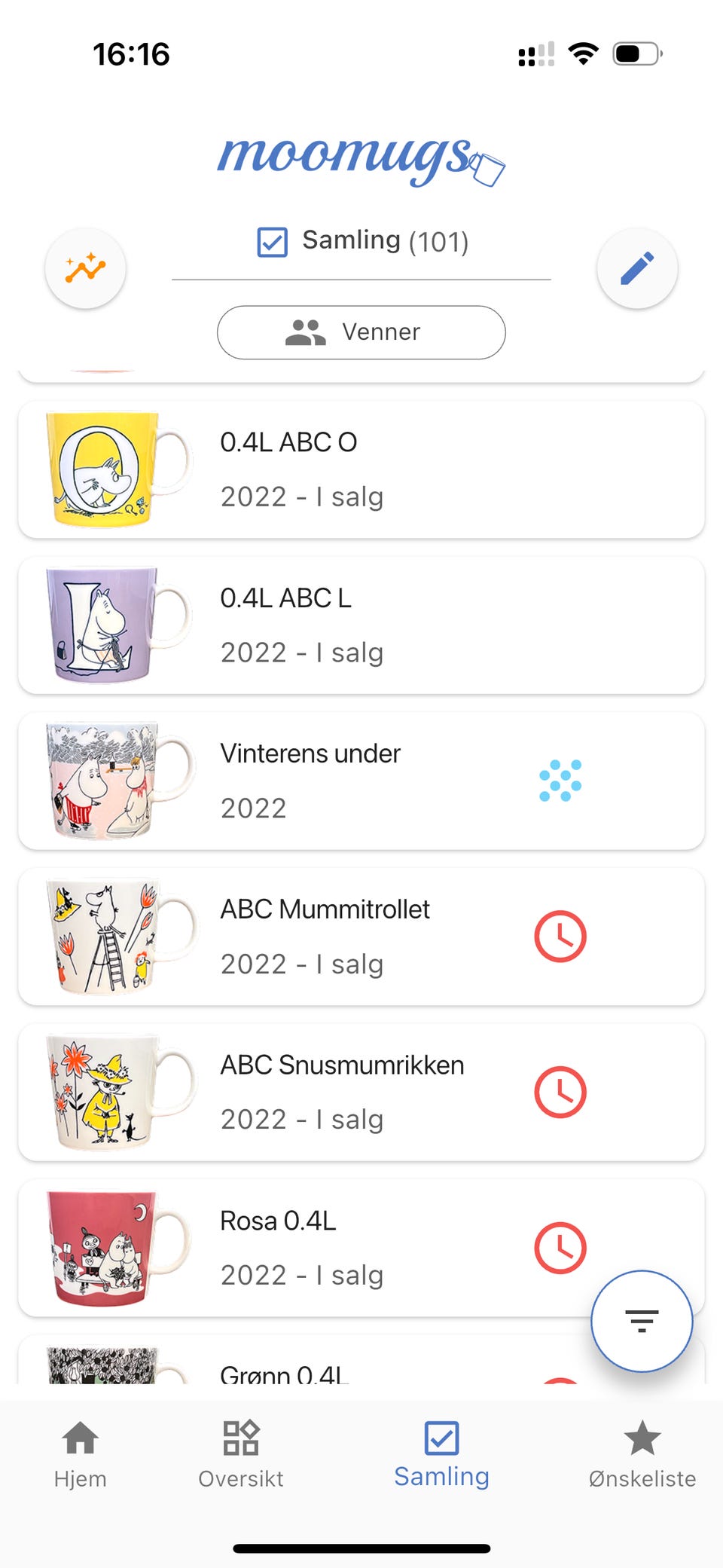Open the filter floating button
The image size is (723, 1568).
(642, 1321)
